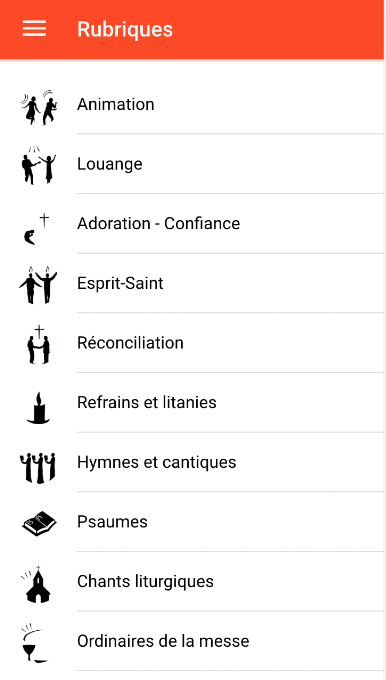Open the Animation category
This screenshot has height=680, width=386.
tap(193, 105)
